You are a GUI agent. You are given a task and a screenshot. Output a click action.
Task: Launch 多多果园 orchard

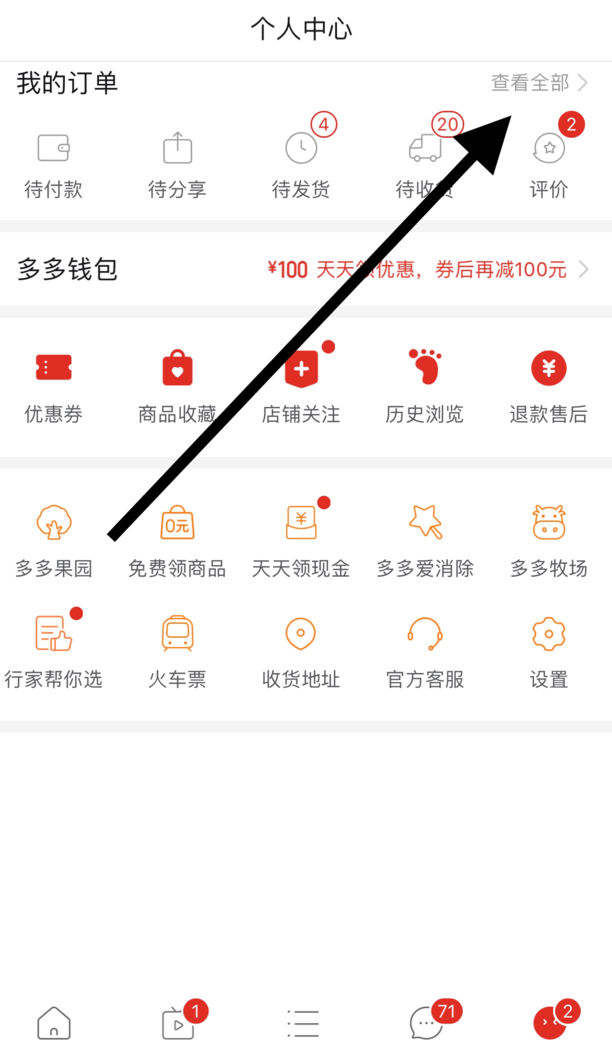(53, 541)
